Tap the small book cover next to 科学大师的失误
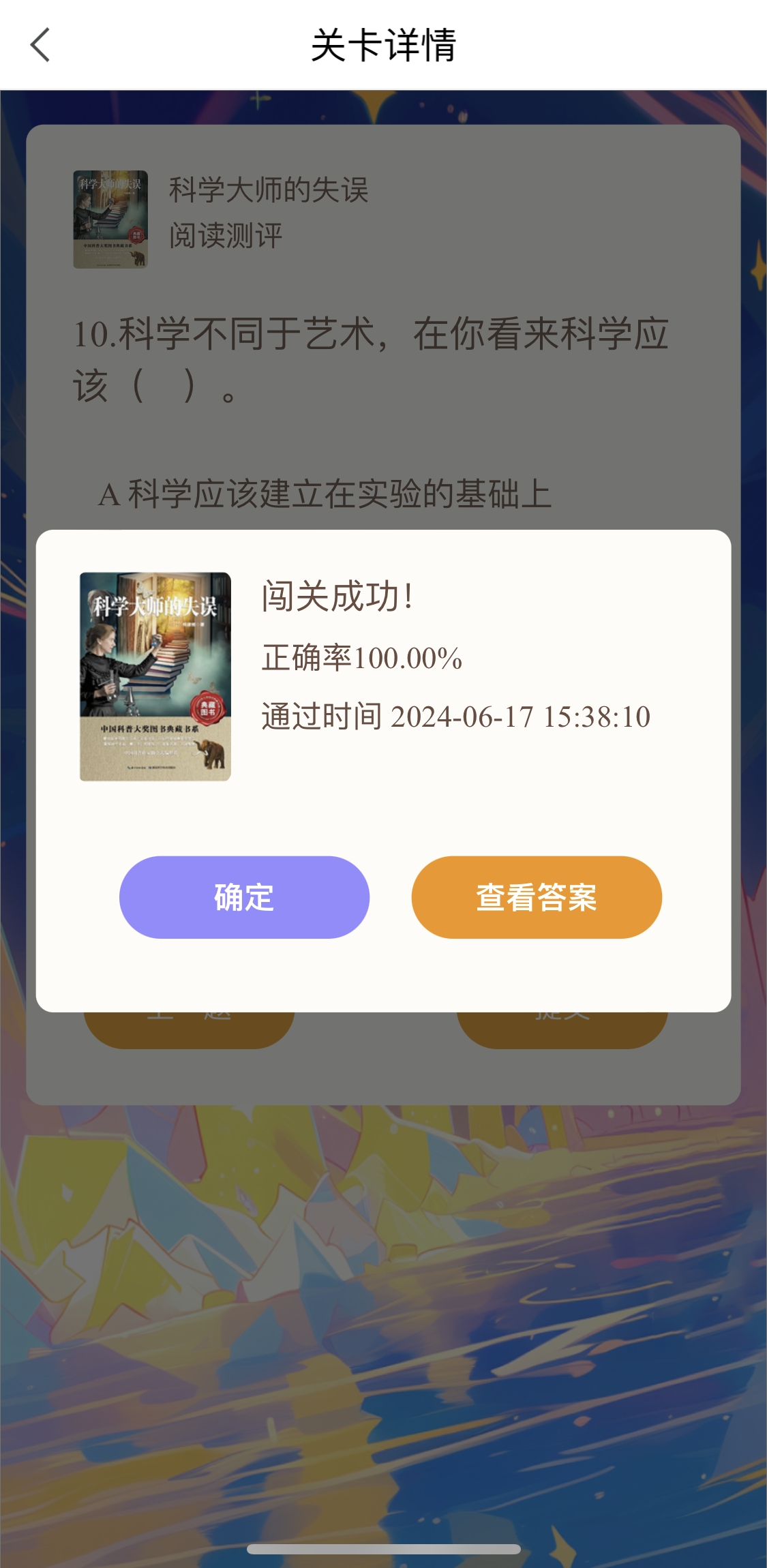Screen dimensions: 767x1568 [x=111, y=217]
